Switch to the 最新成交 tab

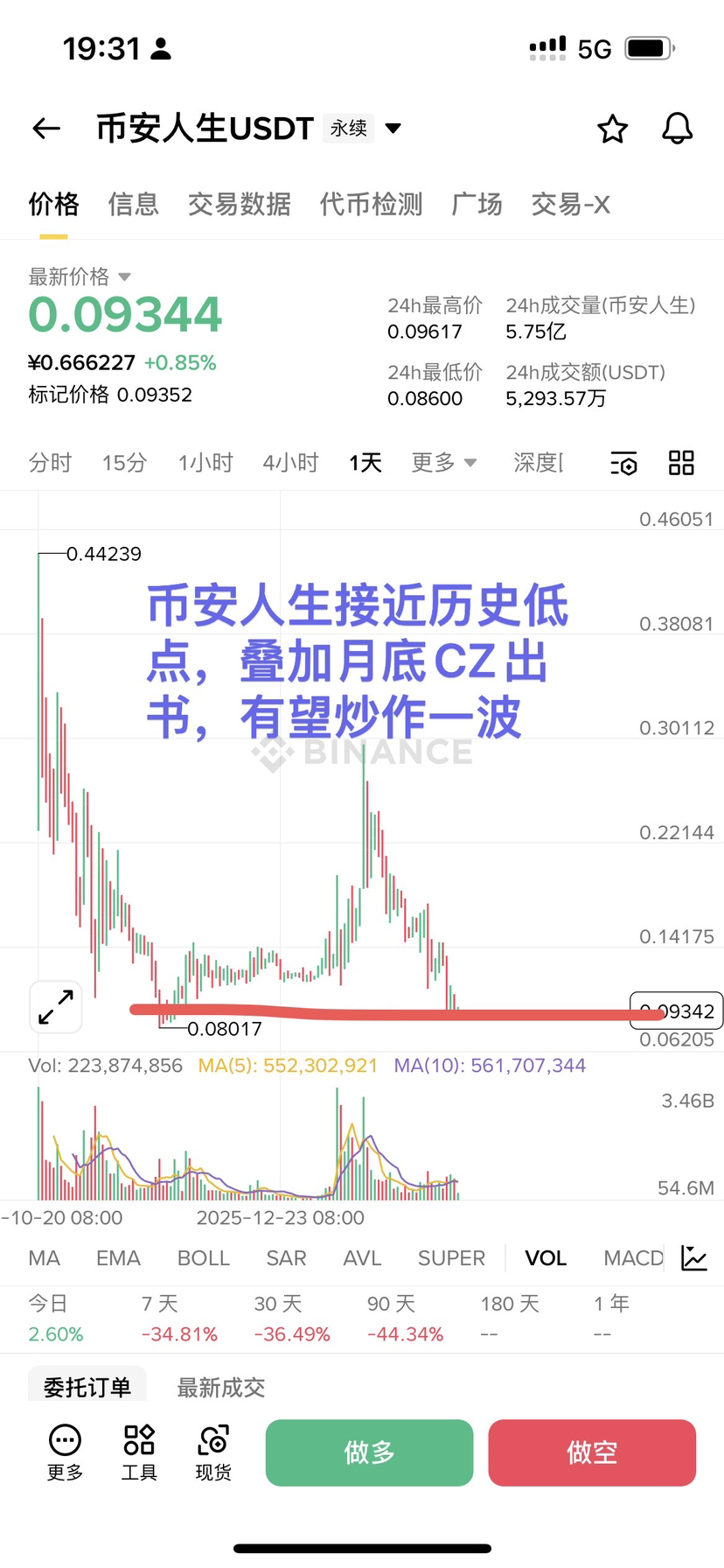coord(220,1387)
